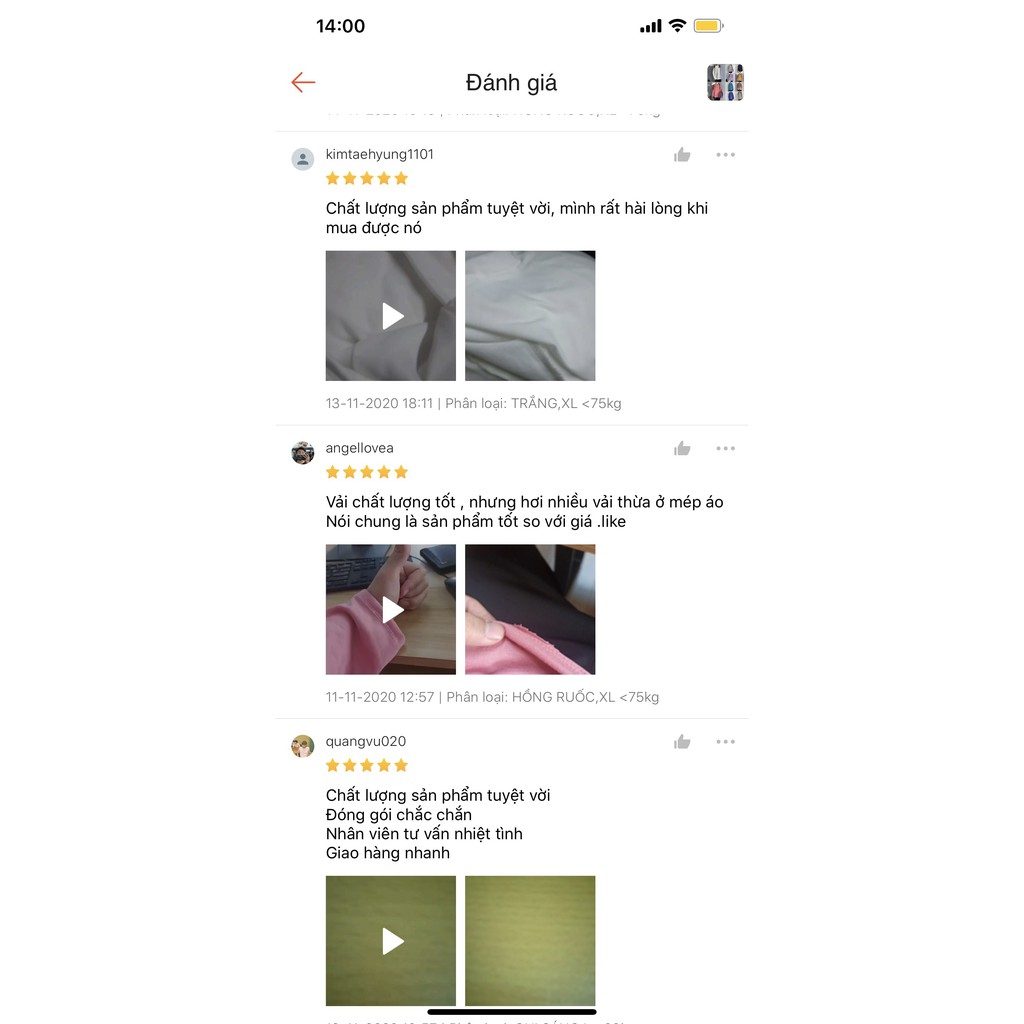The image size is (1024, 1024).
Task: View the white fabric photo by kimtaehyung1101
Action: [530, 316]
